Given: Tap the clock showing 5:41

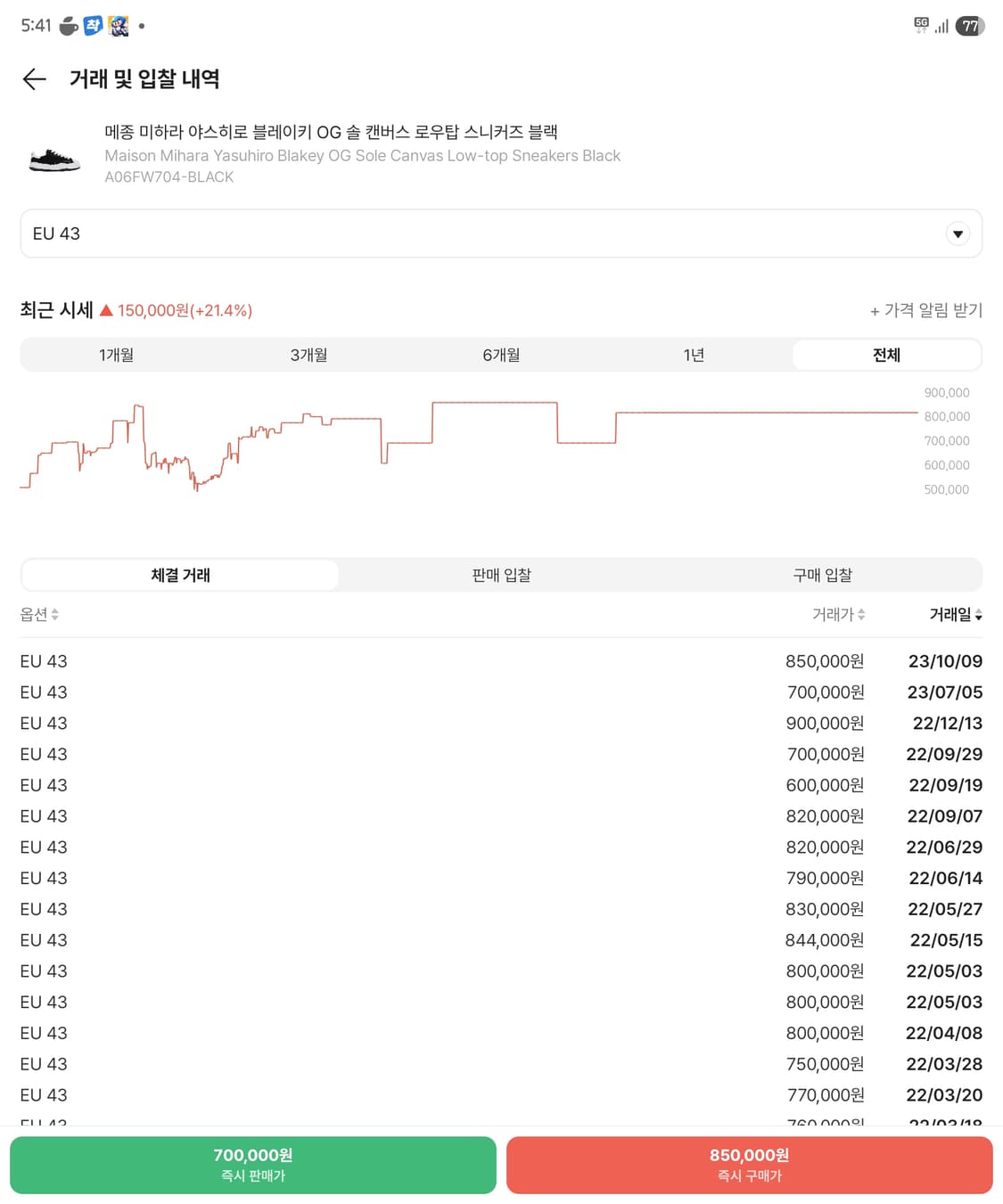Looking at the screenshot, I should [x=36, y=26].
